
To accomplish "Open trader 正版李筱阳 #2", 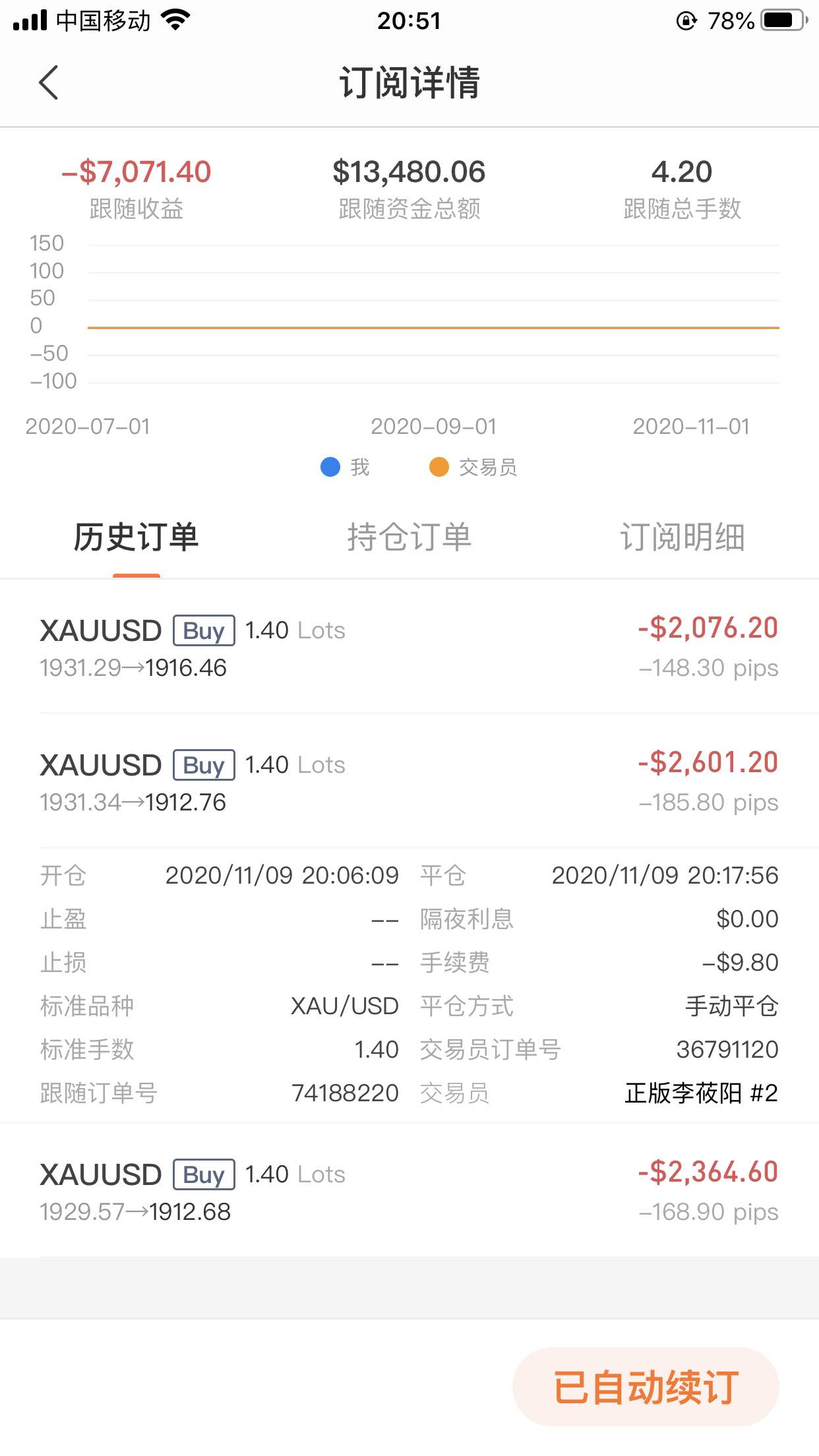I will 701,1093.
